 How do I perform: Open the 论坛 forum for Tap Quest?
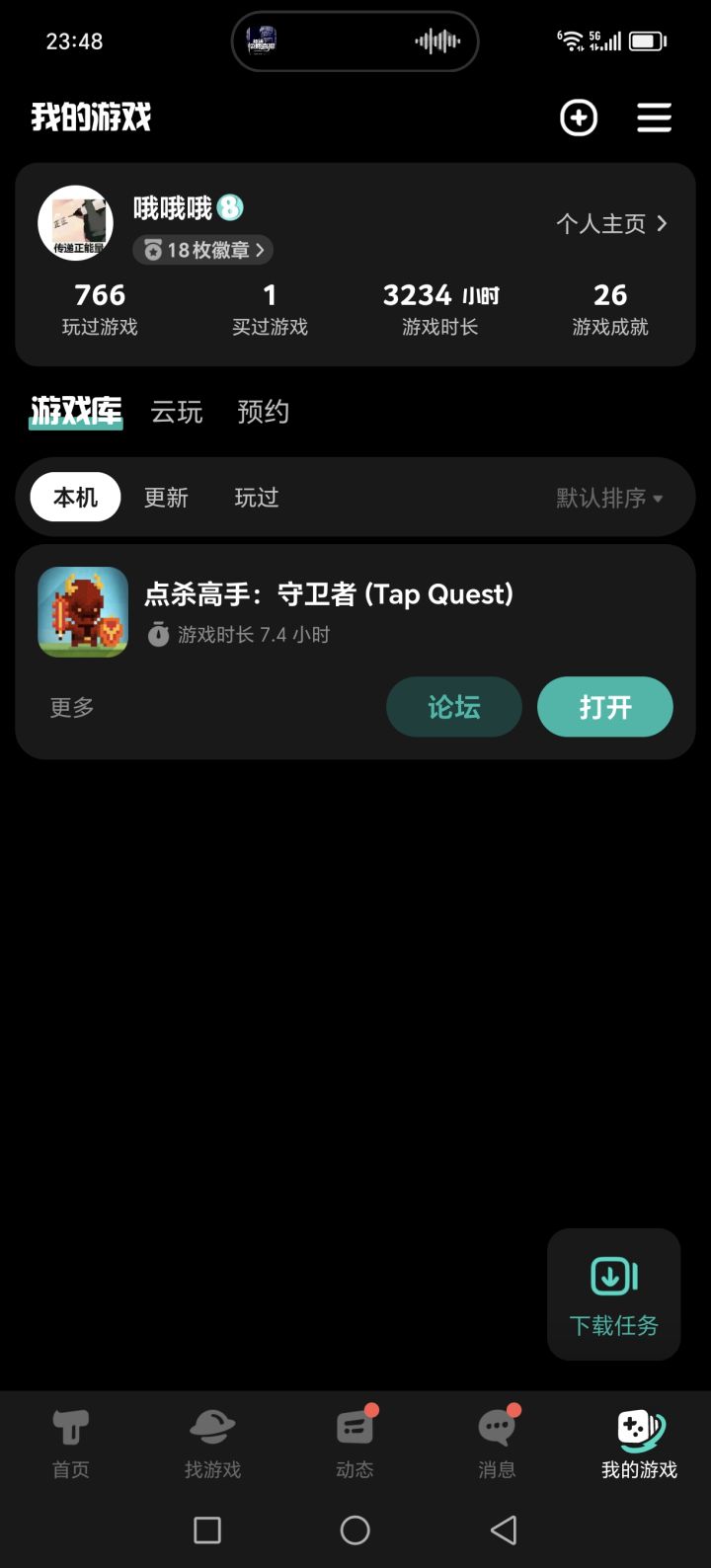pos(454,707)
